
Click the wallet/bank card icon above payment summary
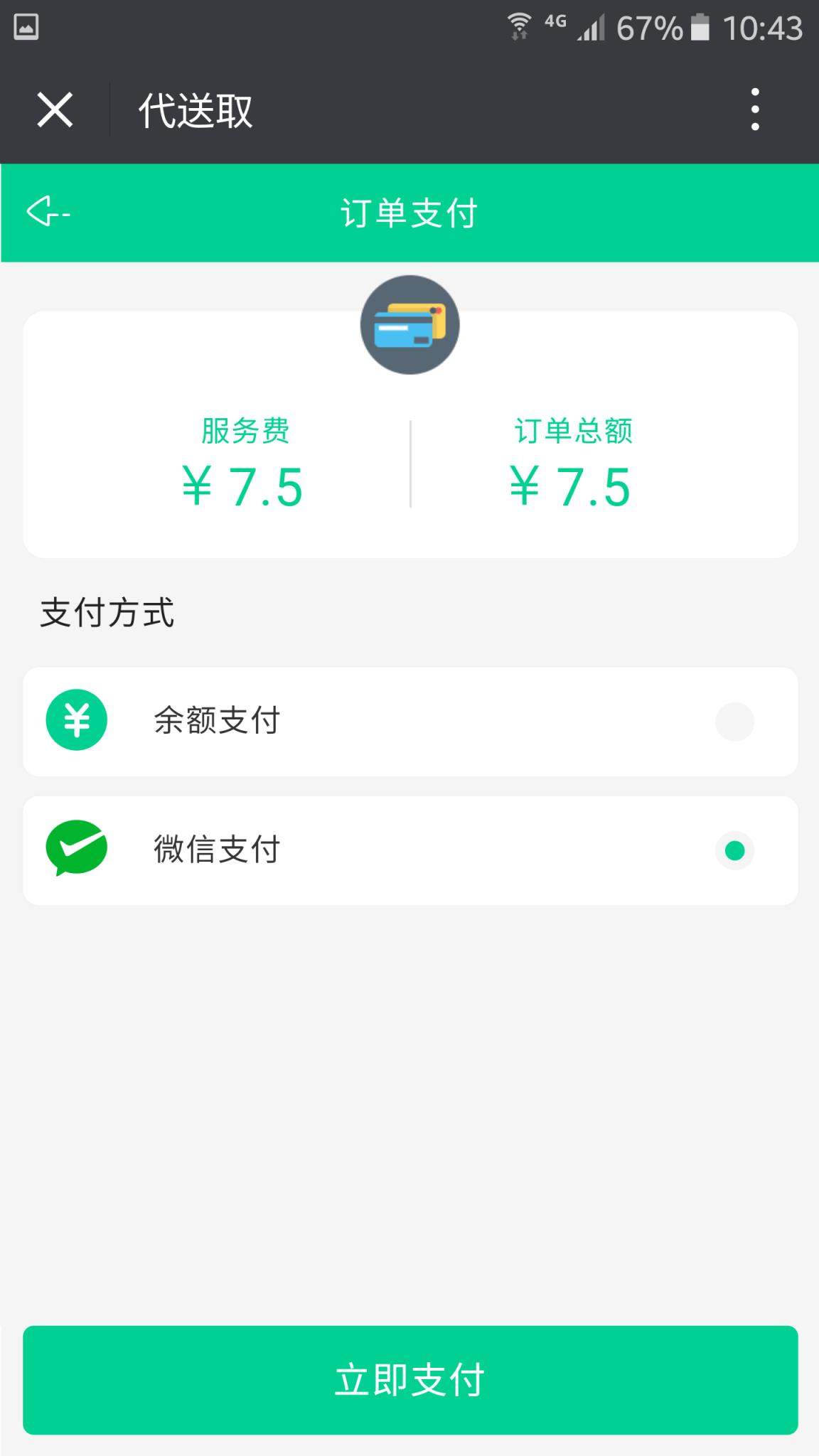coord(409,325)
